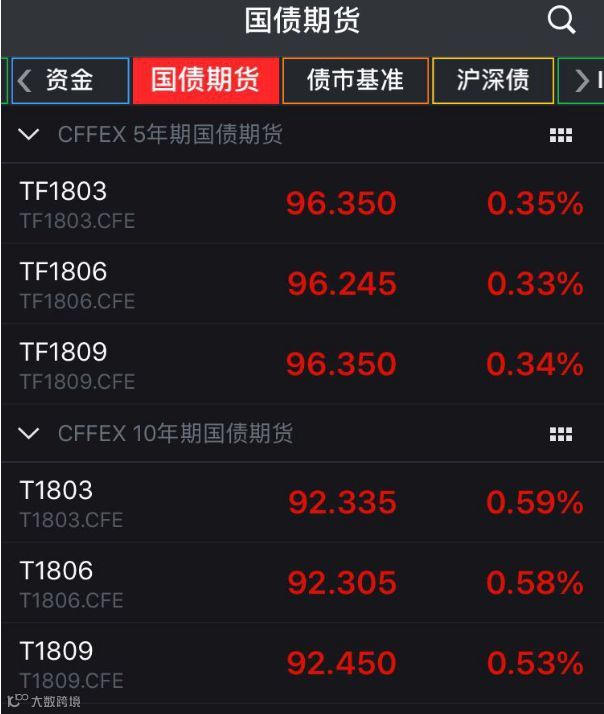Open grid view for 10年期国债期货

(561, 434)
